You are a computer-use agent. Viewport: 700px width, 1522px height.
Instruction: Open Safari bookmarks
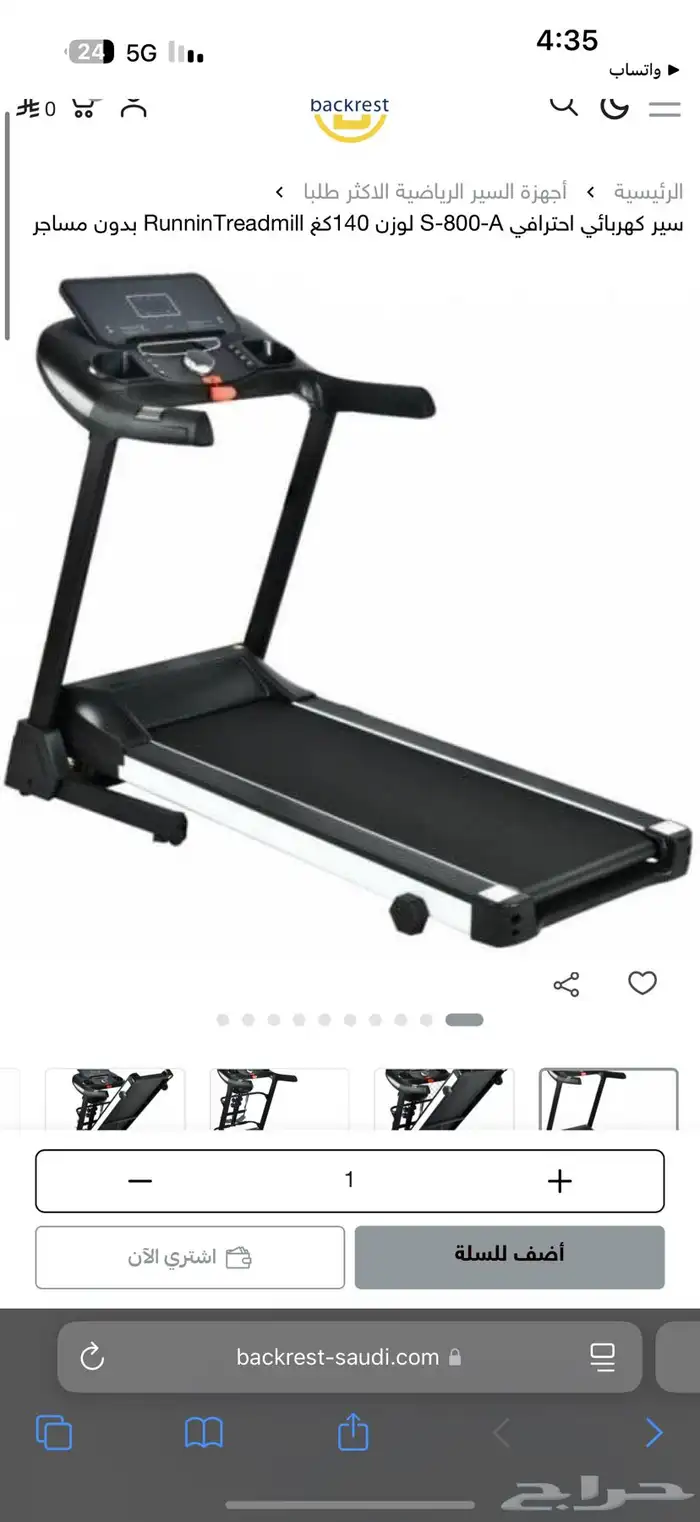pos(204,1433)
